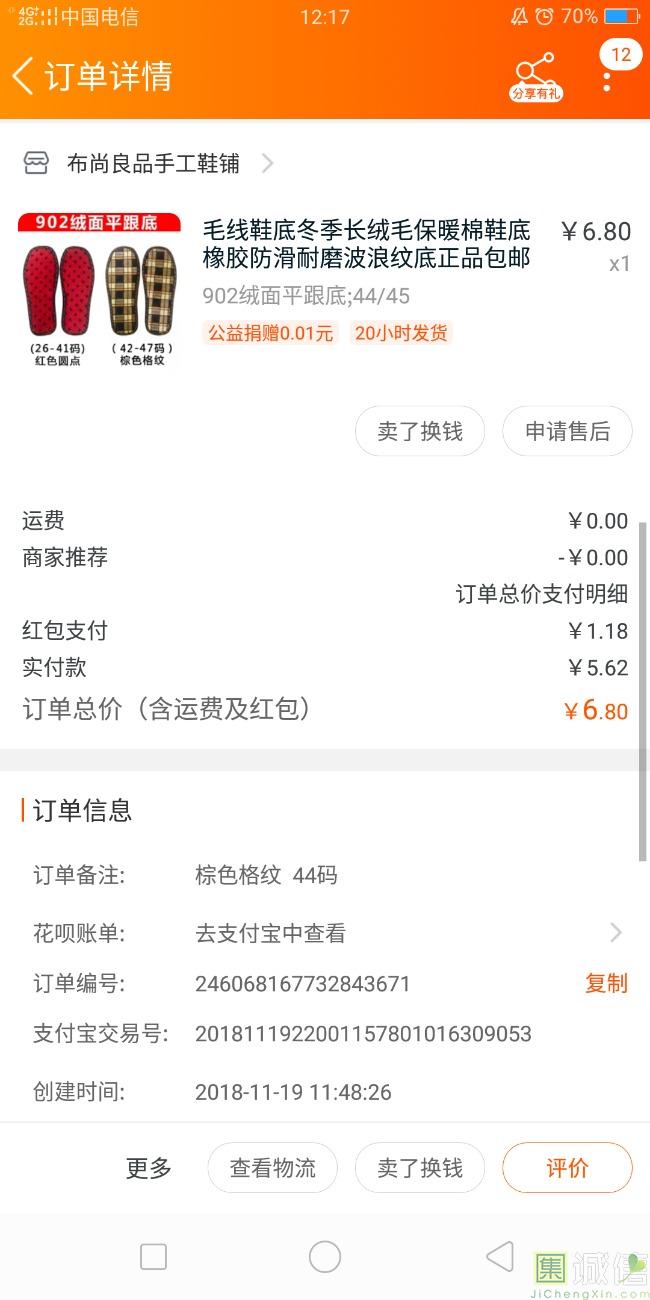The image size is (650, 1300).
Task: Go back from the order details page
Action: pos(24,76)
